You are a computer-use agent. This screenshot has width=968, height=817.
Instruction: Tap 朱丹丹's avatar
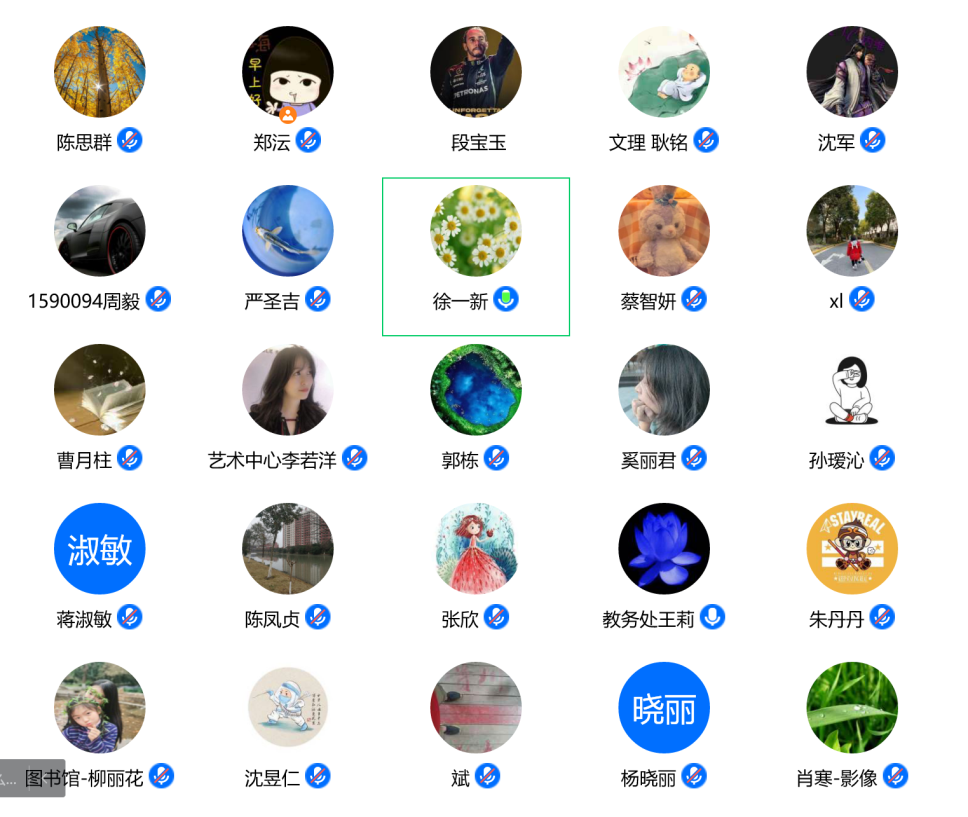(x=852, y=549)
